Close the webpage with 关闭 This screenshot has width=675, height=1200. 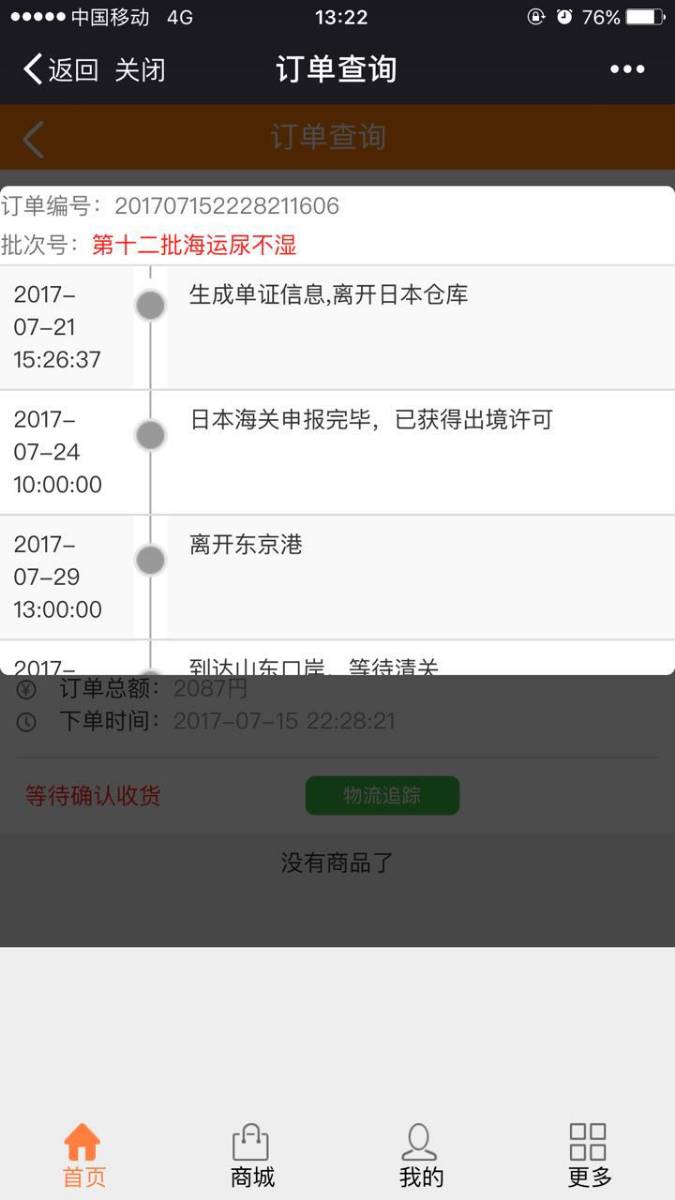140,69
